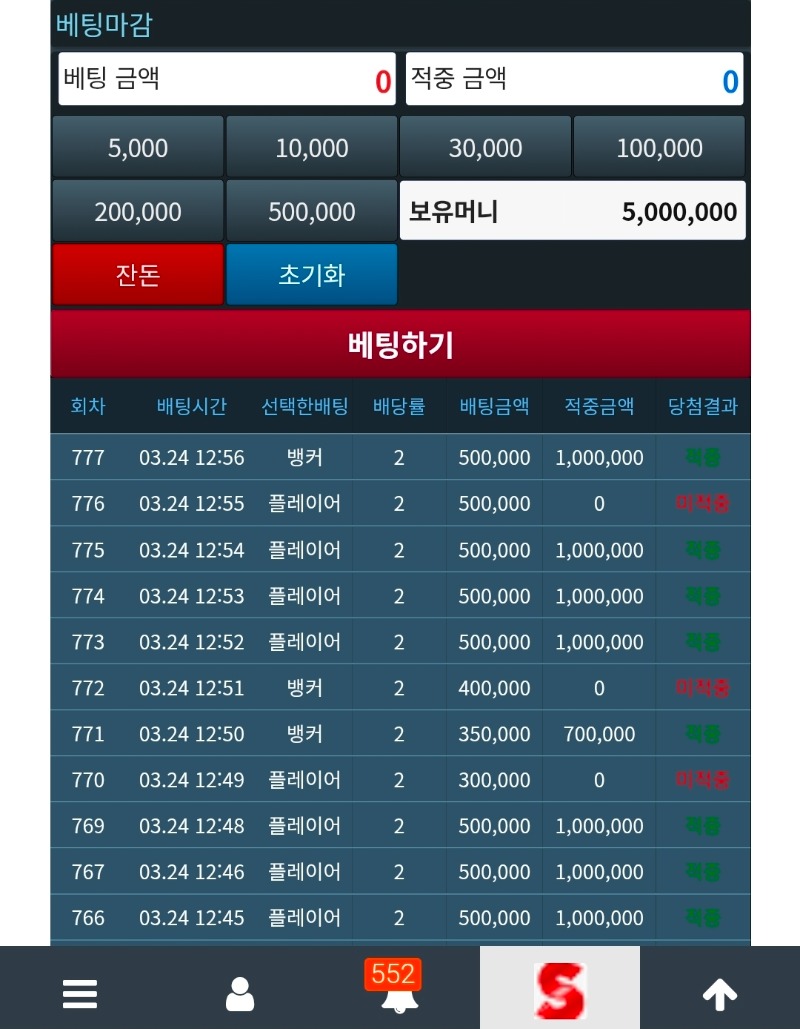Open the user profile icon
The image size is (800, 1029).
pyautogui.click(x=240, y=993)
